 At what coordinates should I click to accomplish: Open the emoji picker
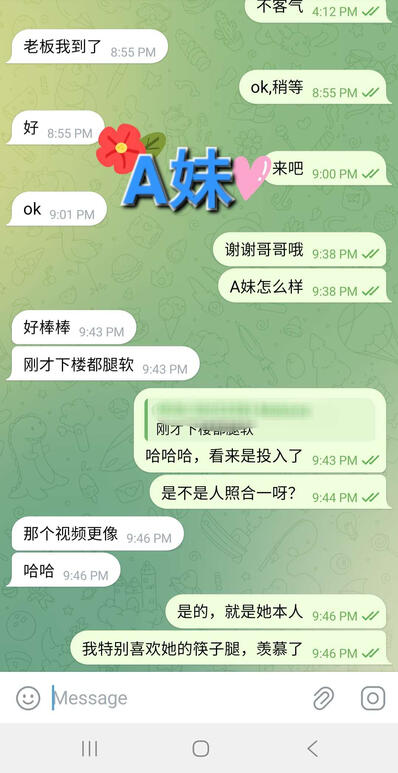28,698
